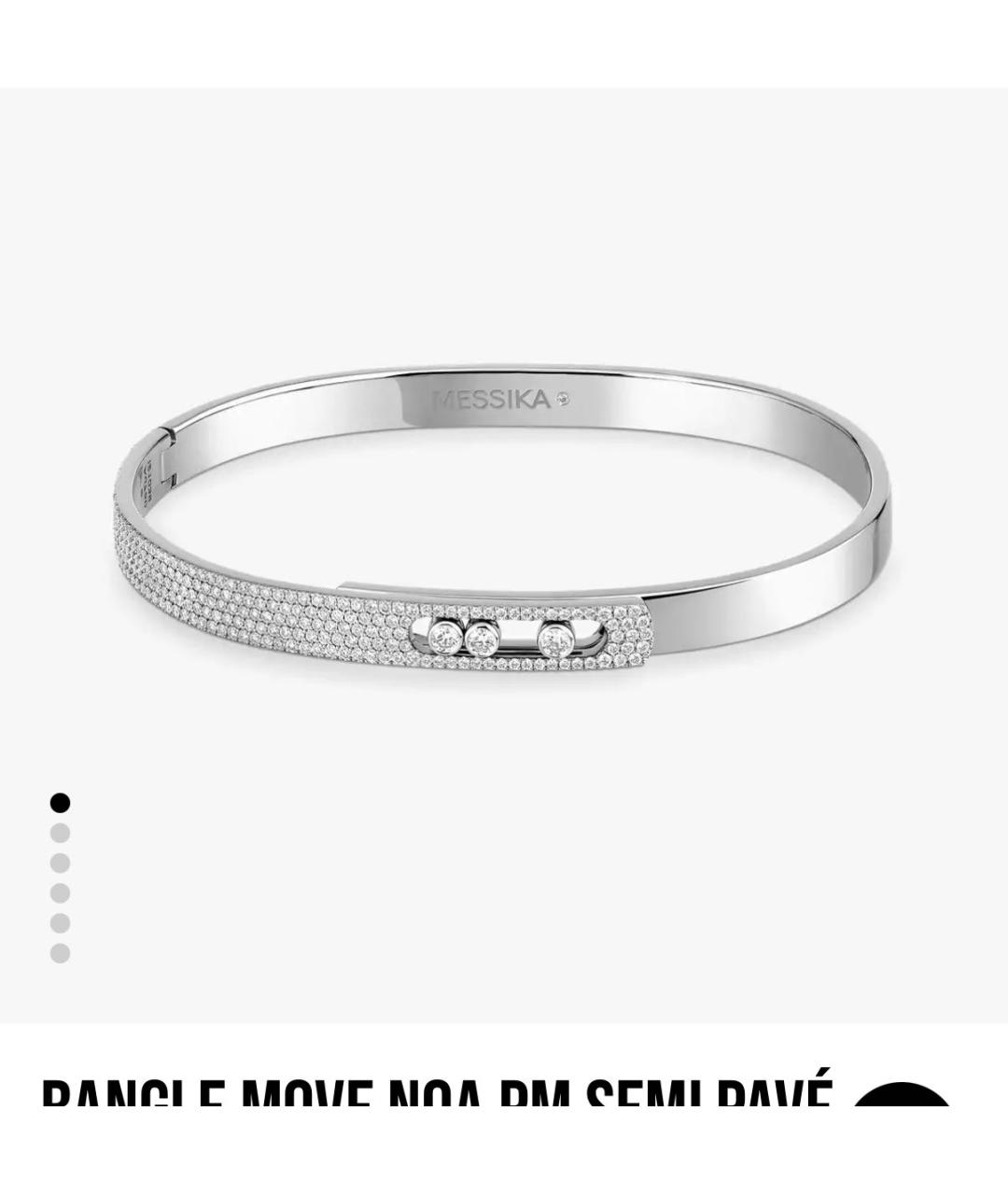This screenshot has height=1195, width=1008.
Task: Tap the black round button beside title
Action: (x=901, y=1097)
